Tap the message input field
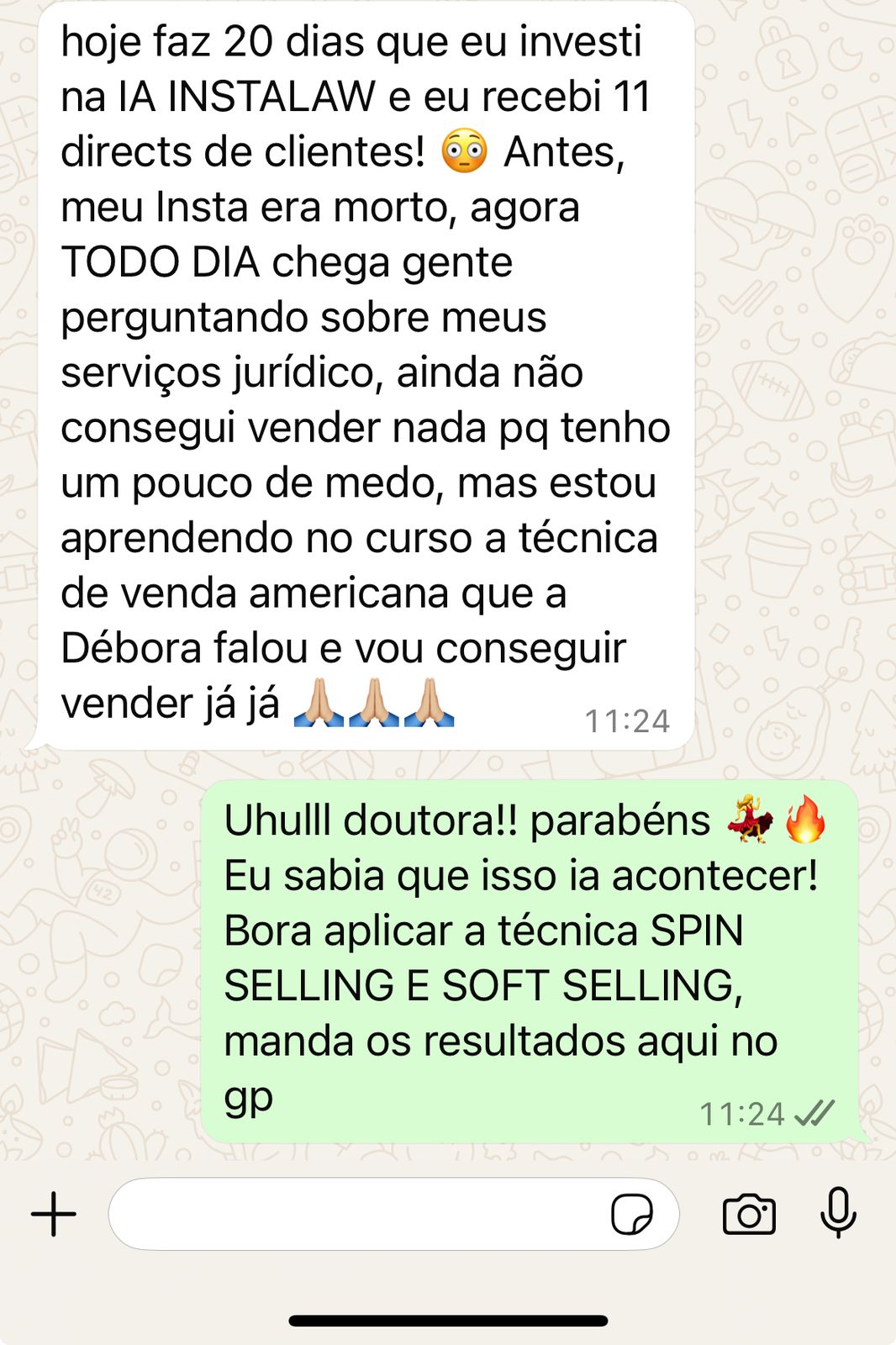The height and width of the screenshot is (1345, 896). pos(353,1215)
